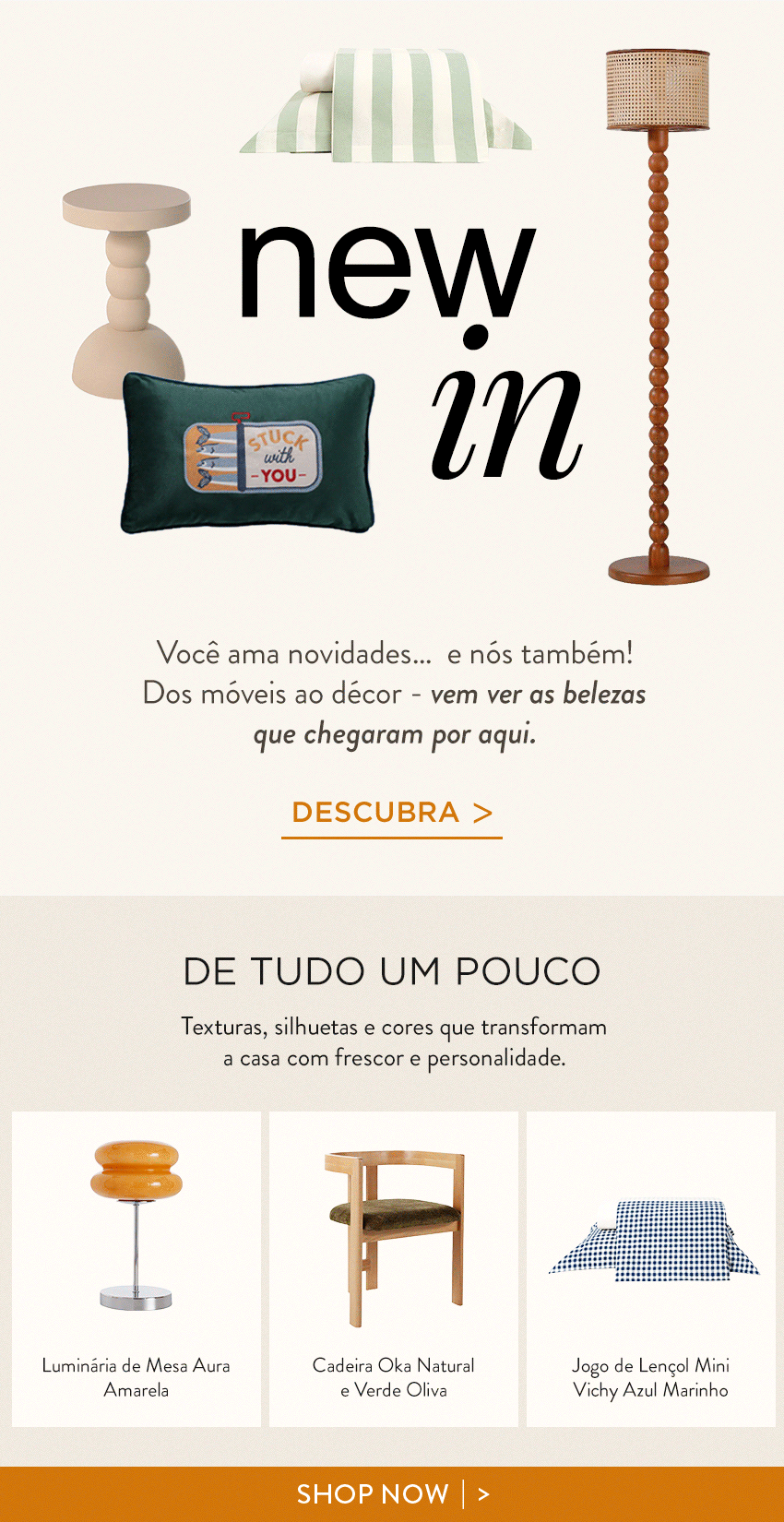Image resolution: width=784 pixels, height=1522 pixels.
Task: Tap the DESCUBRA link
Action: click(392, 813)
